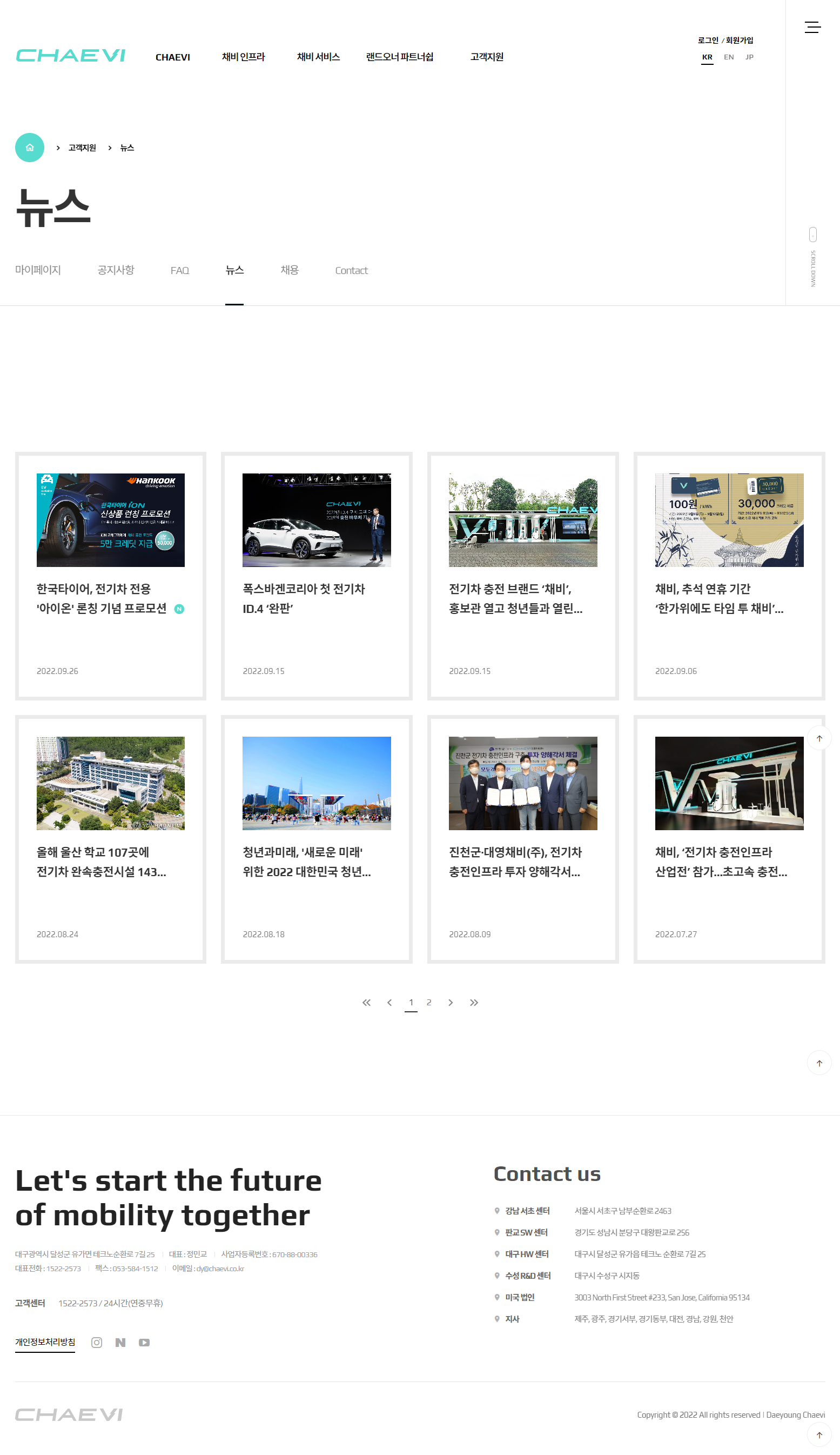Jump to the last news page
Screen dimensions: 840x1455
[474, 1003]
